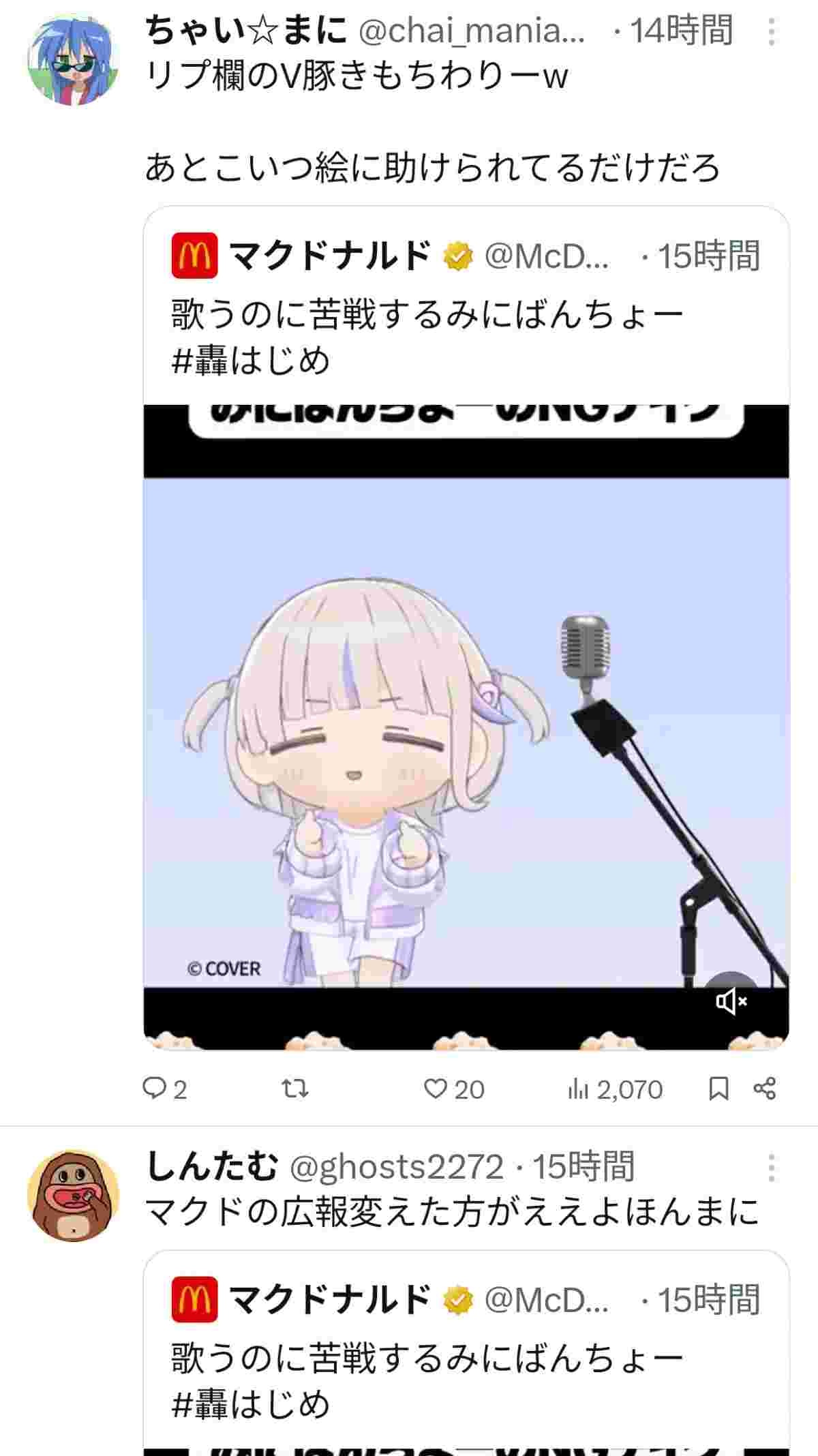Viewport: 818px width, 1456px height.
Task: Open overflow menu on ちゃい☆まに's post
Action: (771, 32)
